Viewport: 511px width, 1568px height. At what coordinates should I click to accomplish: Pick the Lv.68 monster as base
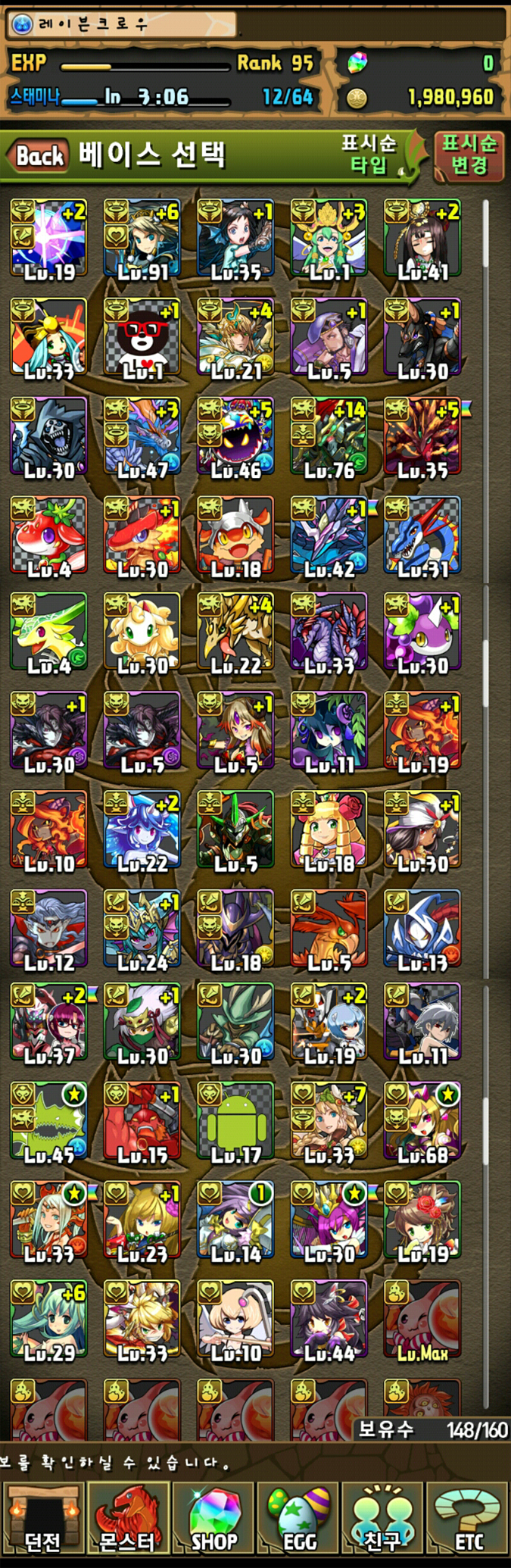tap(422, 1122)
